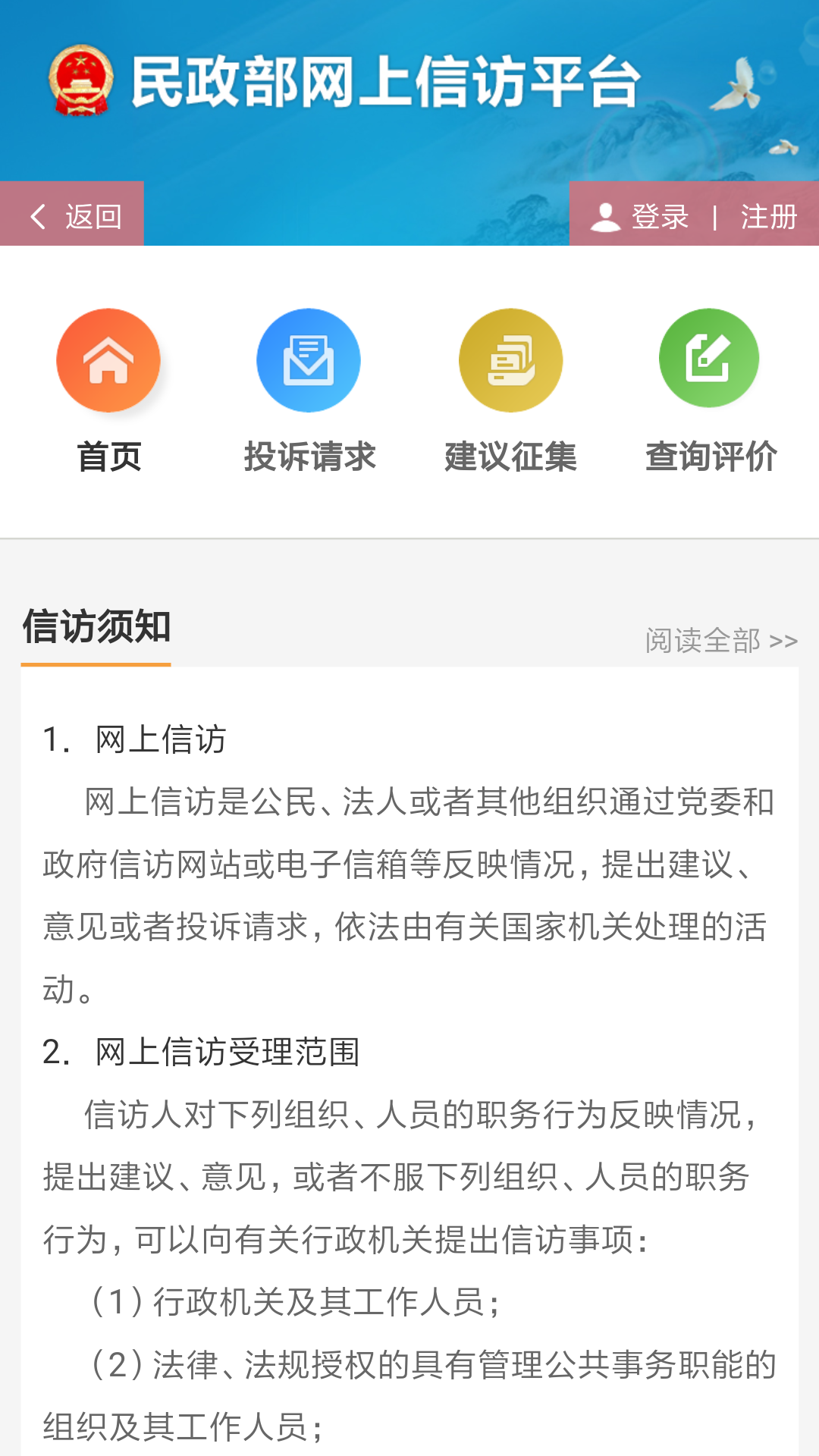This screenshot has width=819, height=1456.
Task: Open the 信访须知 section header
Action: (96, 626)
